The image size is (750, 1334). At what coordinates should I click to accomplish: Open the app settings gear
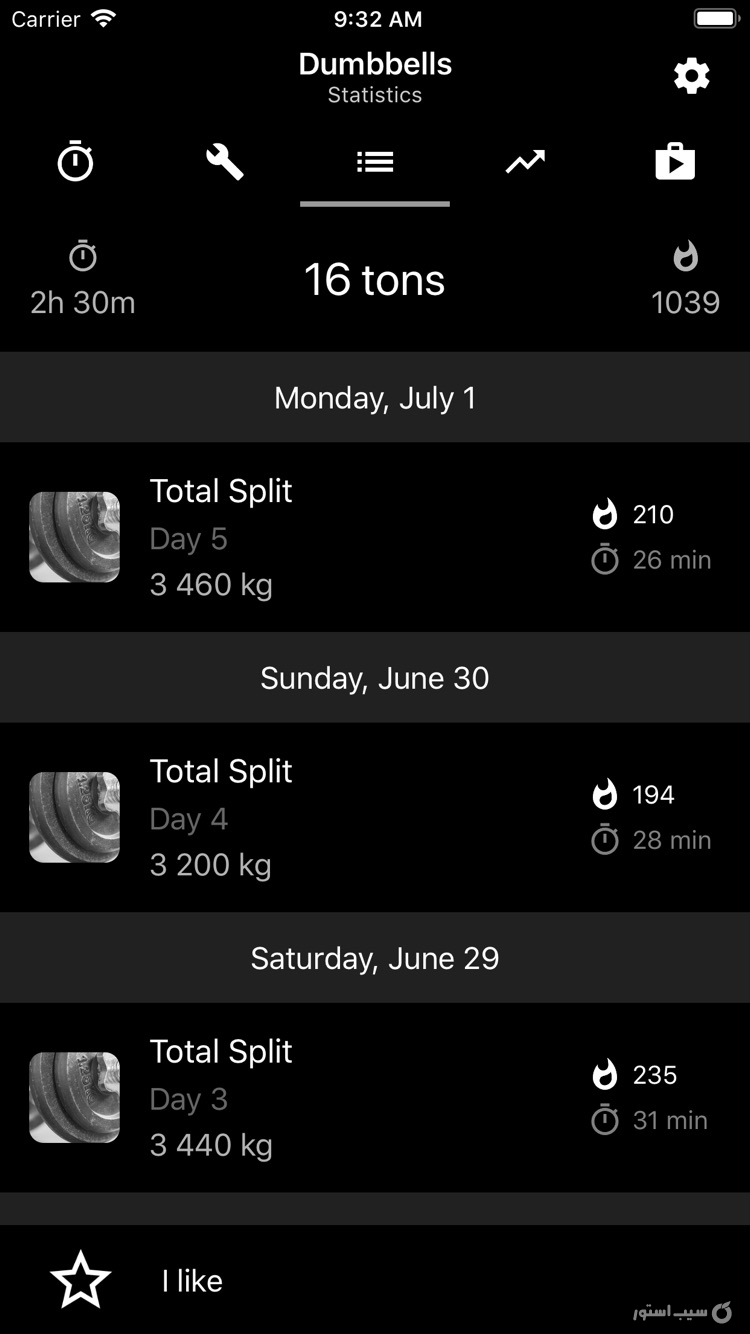tap(690, 75)
